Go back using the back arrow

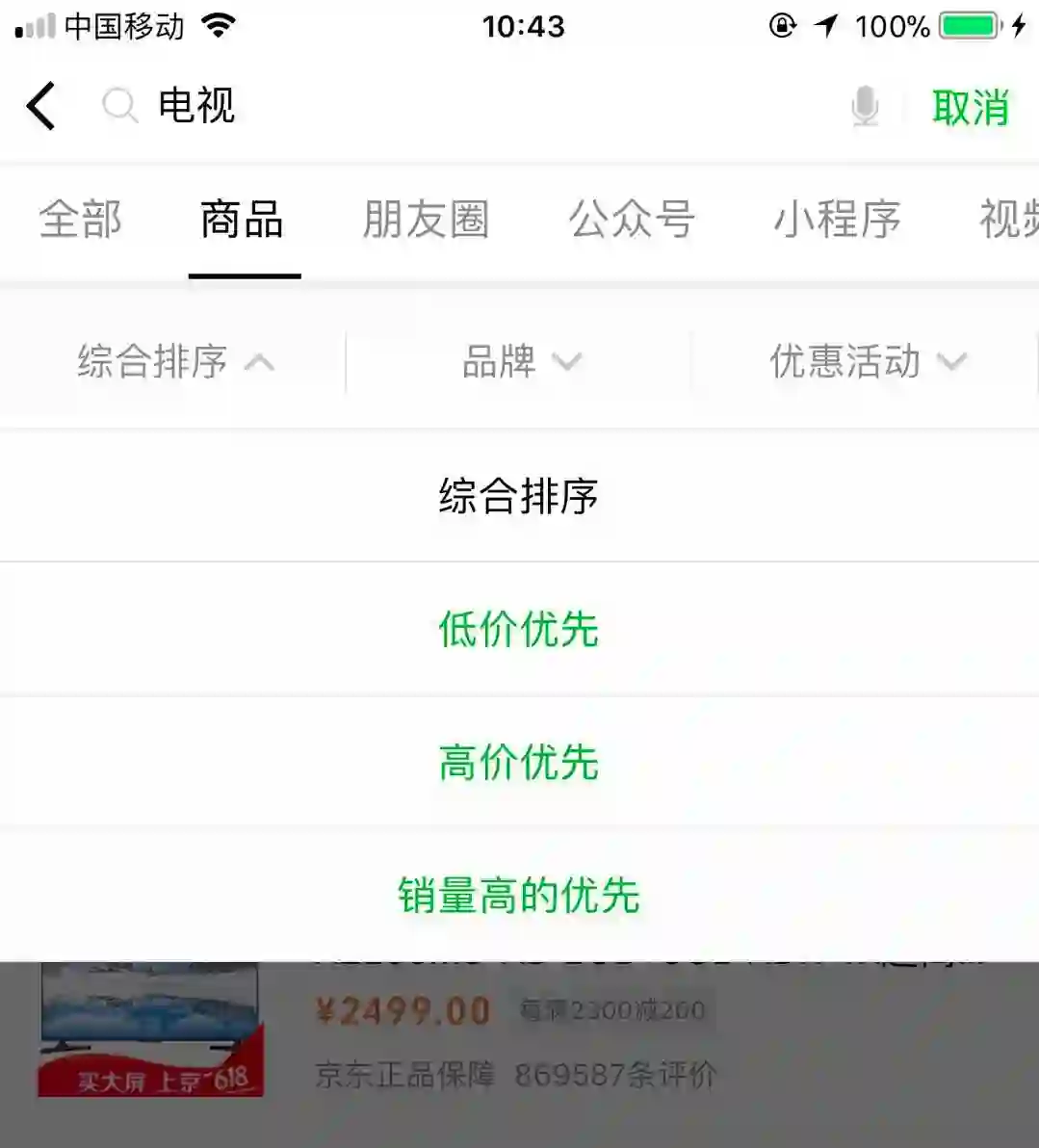pos(41,105)
